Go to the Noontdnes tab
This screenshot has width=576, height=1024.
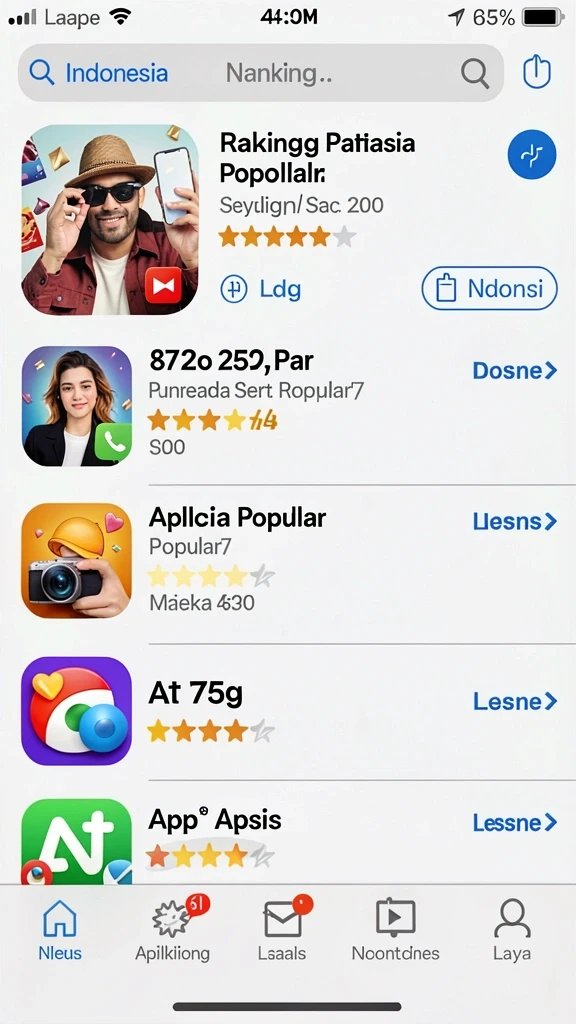[x=396, y=930]
